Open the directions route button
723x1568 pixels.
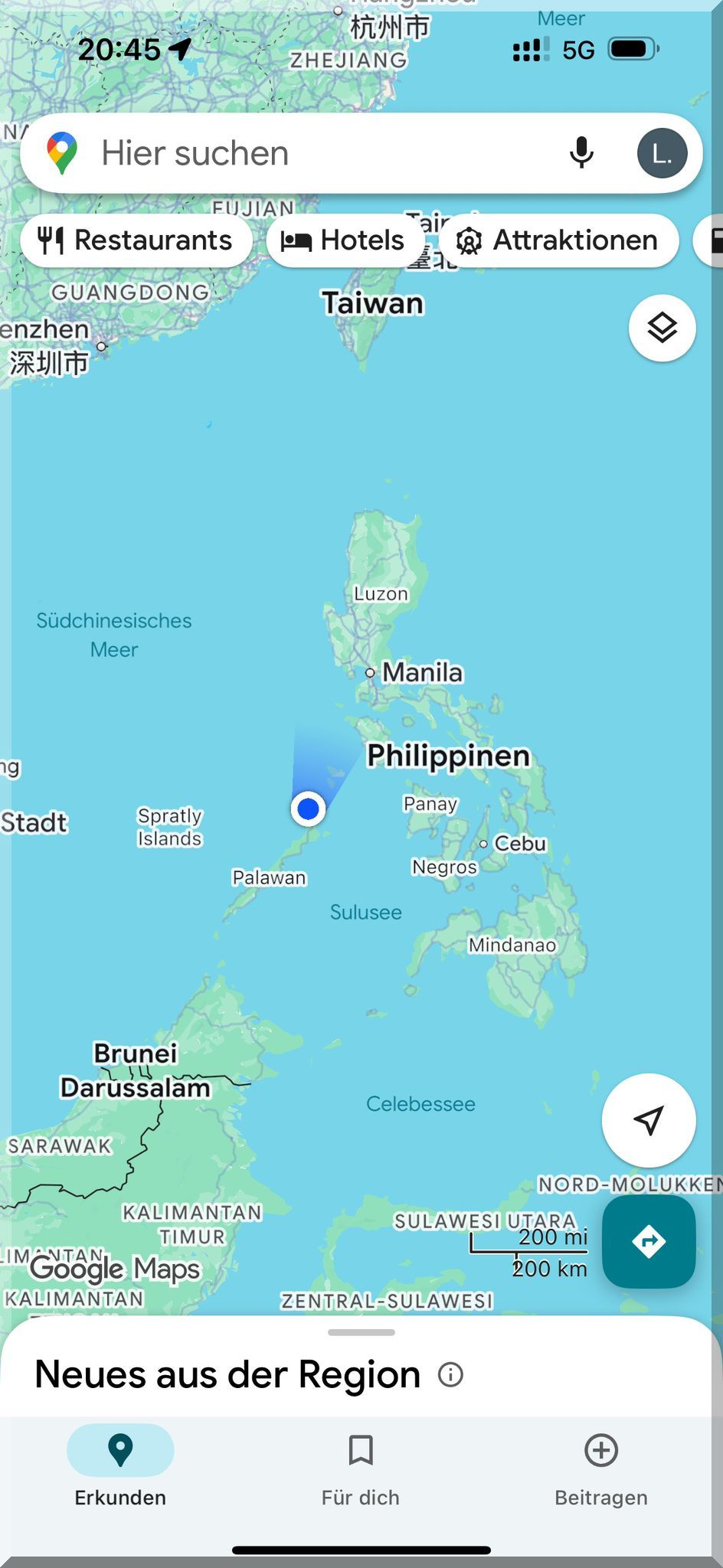(649, 1241)
